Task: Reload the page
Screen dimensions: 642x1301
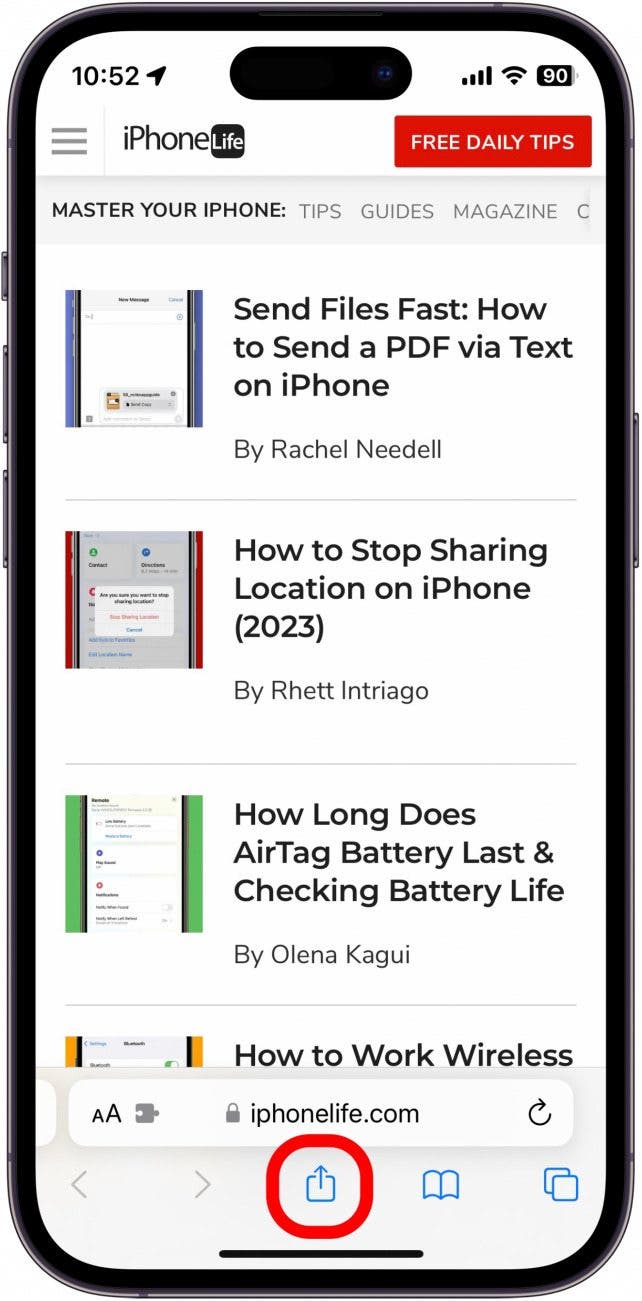Action: tap(539, 1113)
